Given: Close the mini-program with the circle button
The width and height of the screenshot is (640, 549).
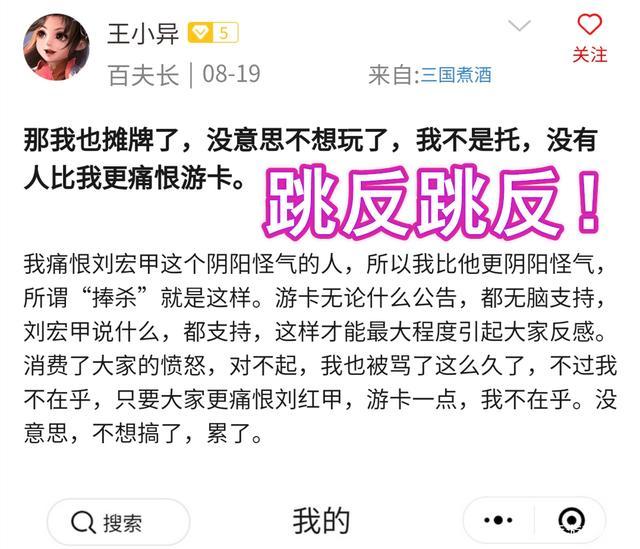Looking at the screenshot, I should coord(572,521).
